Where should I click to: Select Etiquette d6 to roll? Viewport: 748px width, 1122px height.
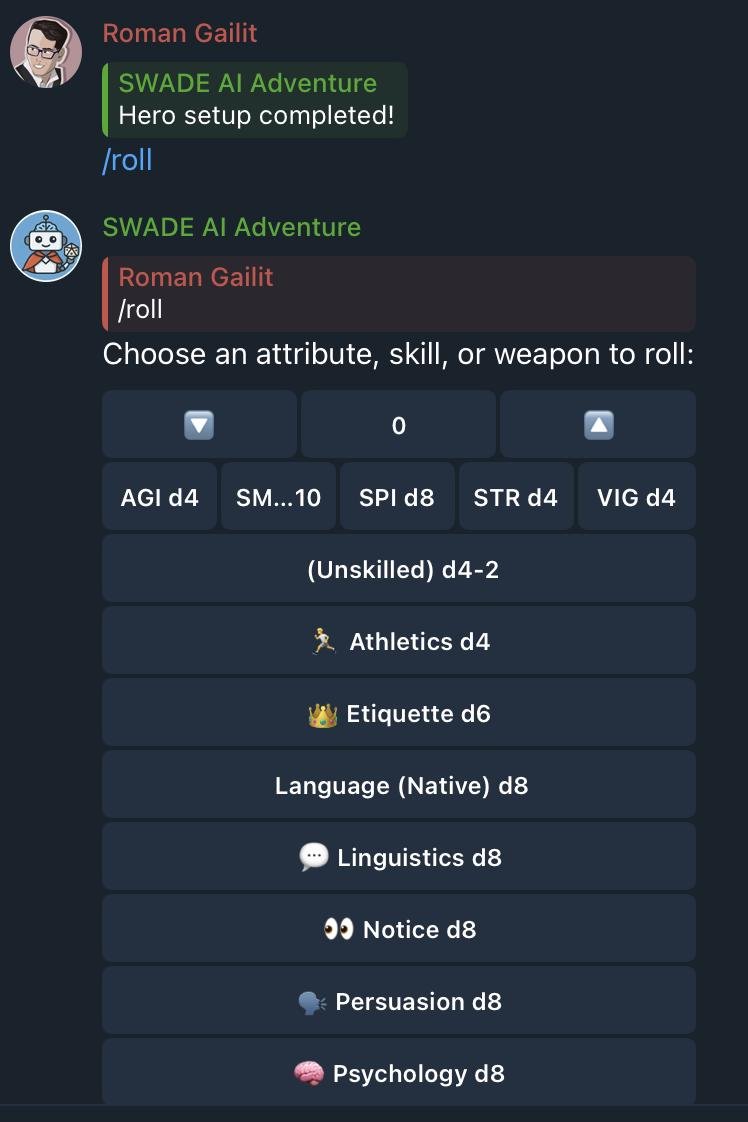[398, 713]
